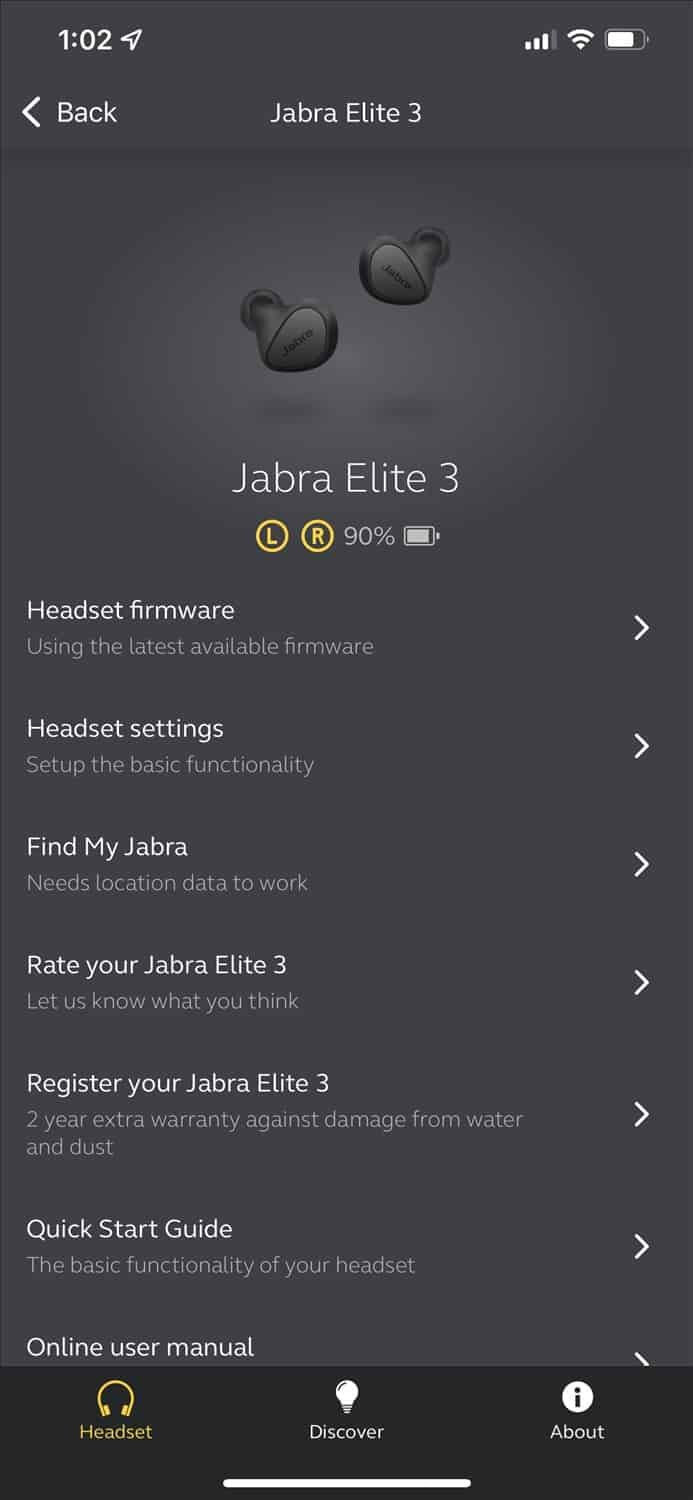This screenshot has width=693, height=1500.
Task: Go back using the Back button
Action: tap(69, 112)
